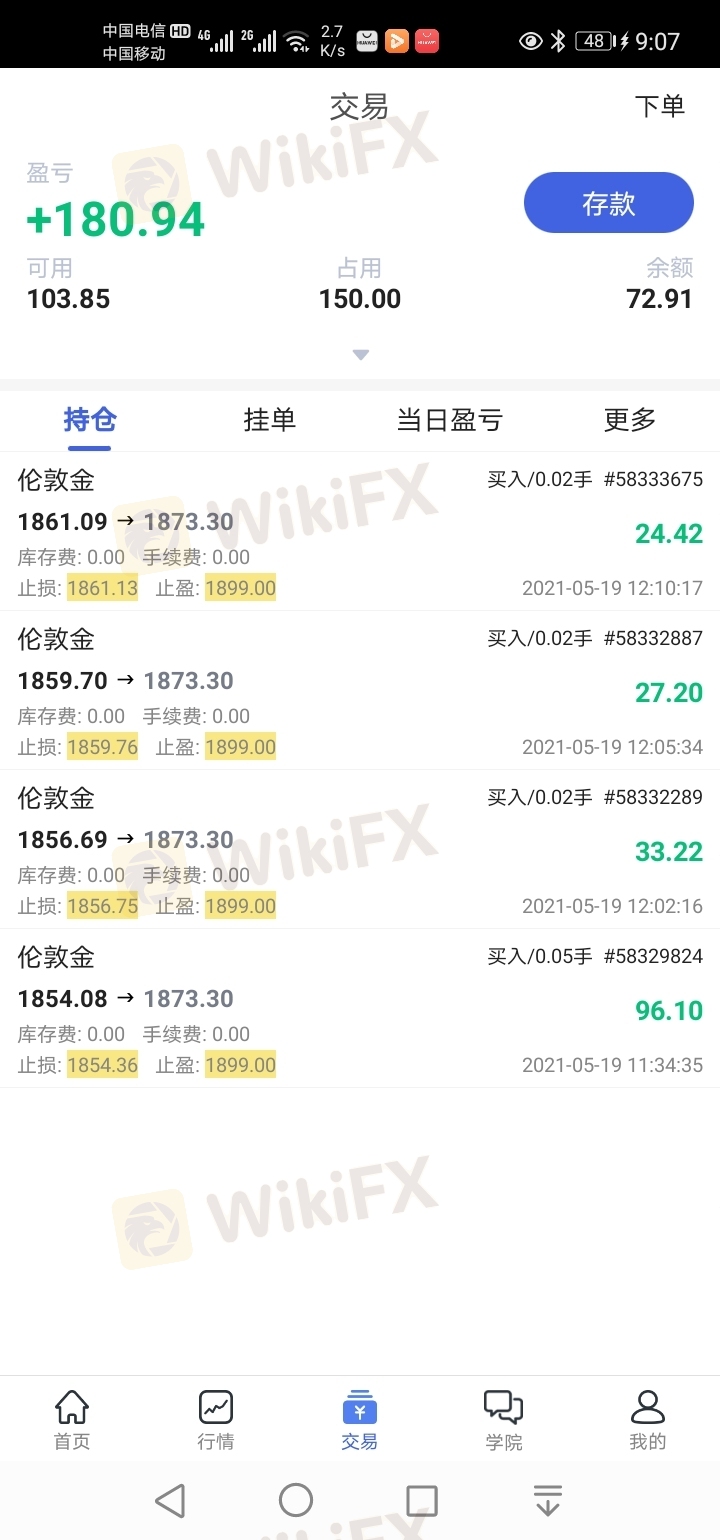The image size is (720, 1540).
Task: Open the 我的 profile tab
Action: tap(648, 1420)
